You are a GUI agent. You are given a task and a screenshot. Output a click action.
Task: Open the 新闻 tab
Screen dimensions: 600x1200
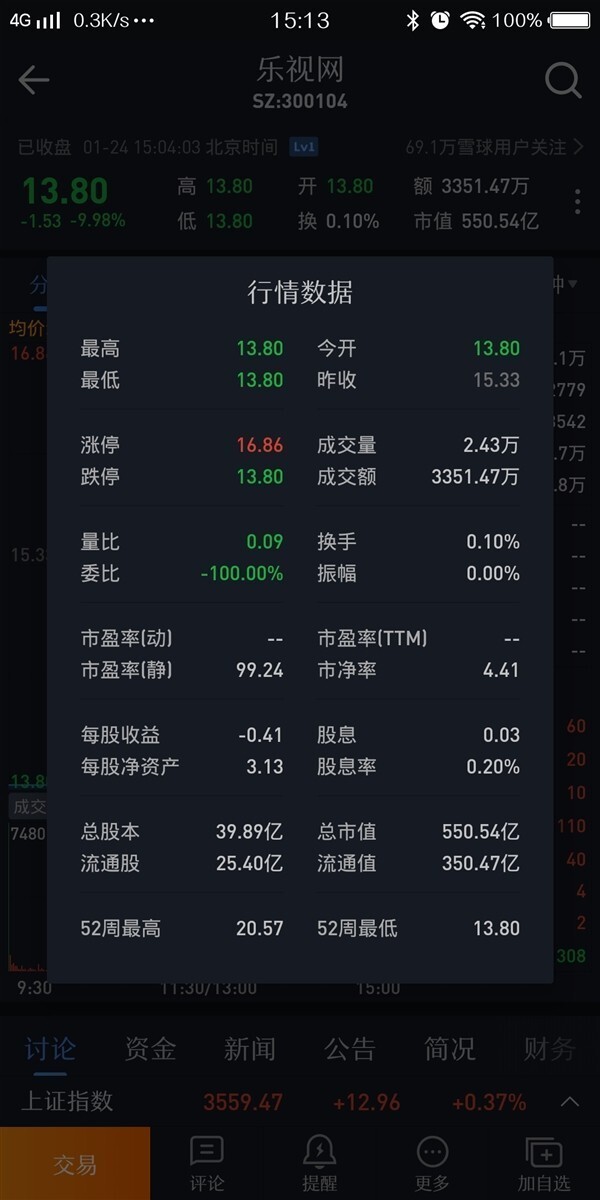click(250, 1048)
